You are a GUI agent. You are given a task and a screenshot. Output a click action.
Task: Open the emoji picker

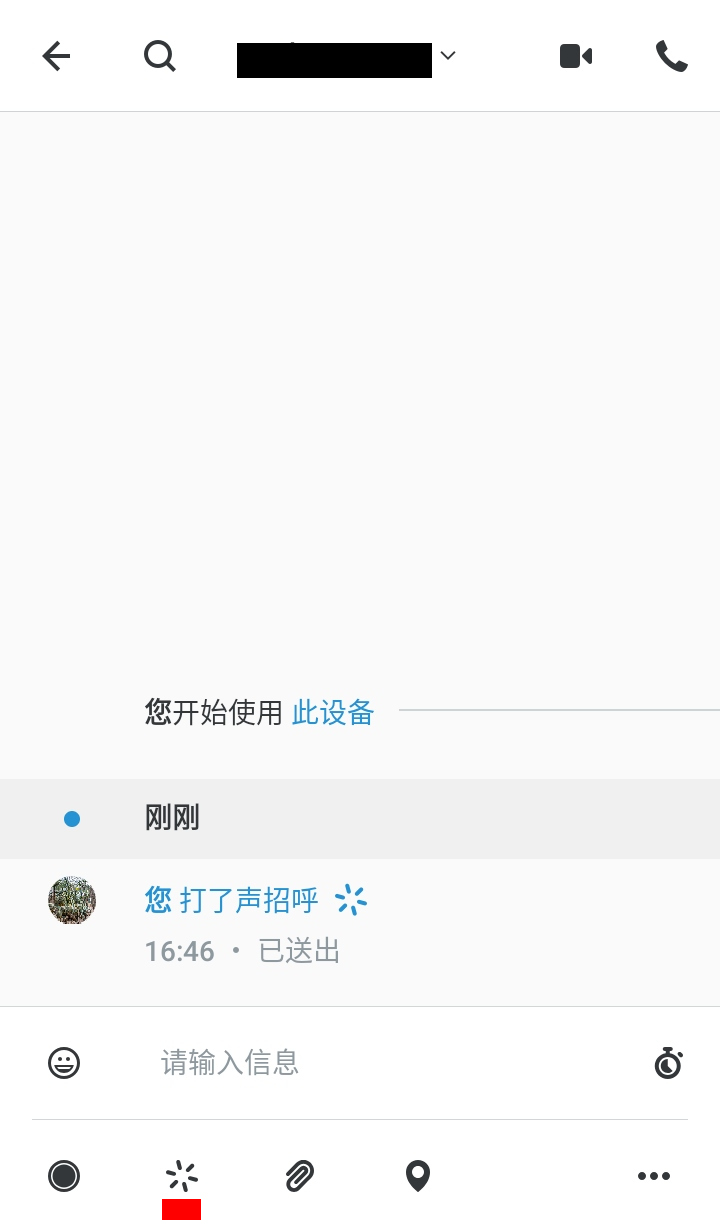click(64, 1062)
